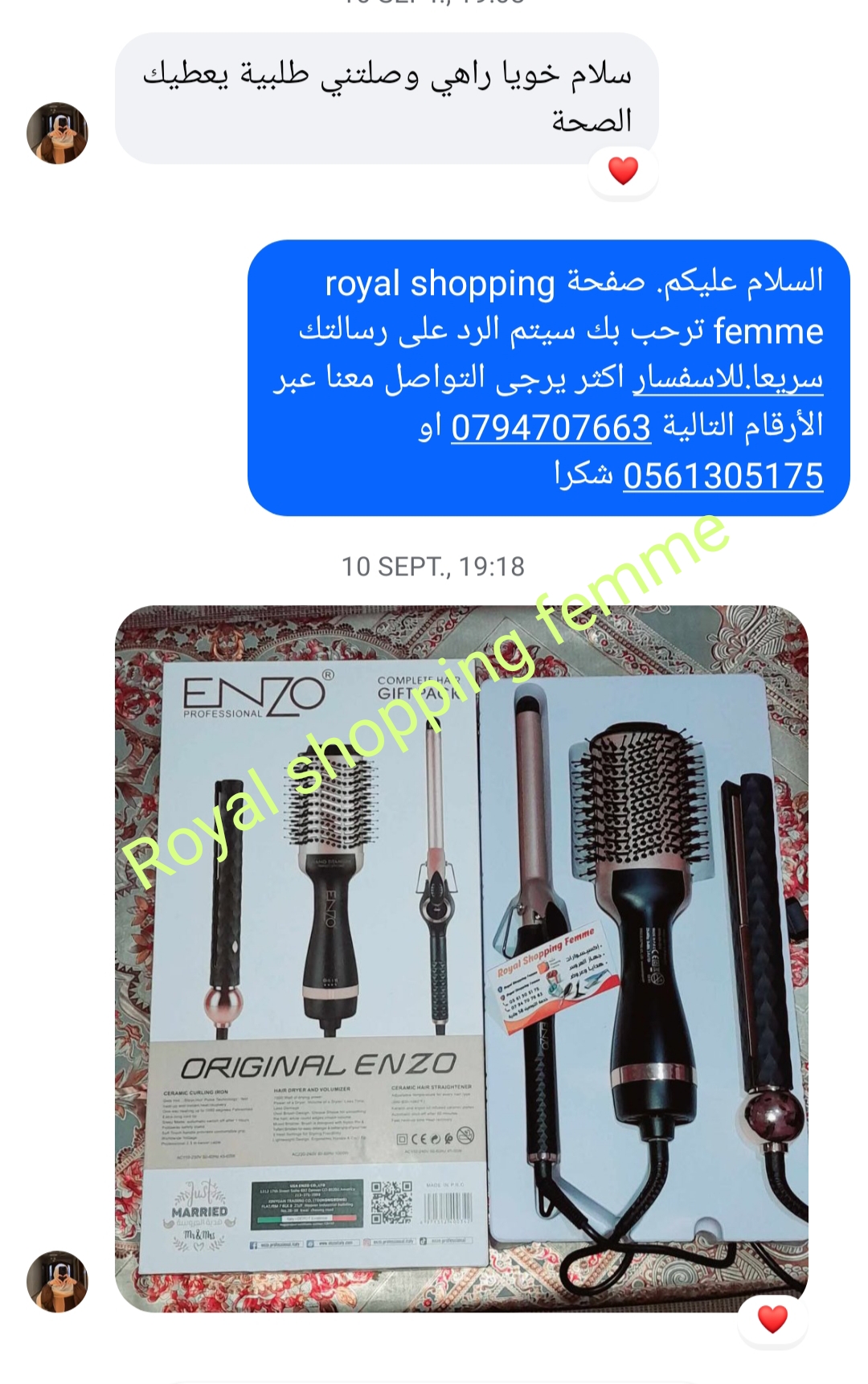The height and width of the screenshot is (1384, 868).
Task: View heart reaction on the ENZO photo
Action: [772, 1319]
